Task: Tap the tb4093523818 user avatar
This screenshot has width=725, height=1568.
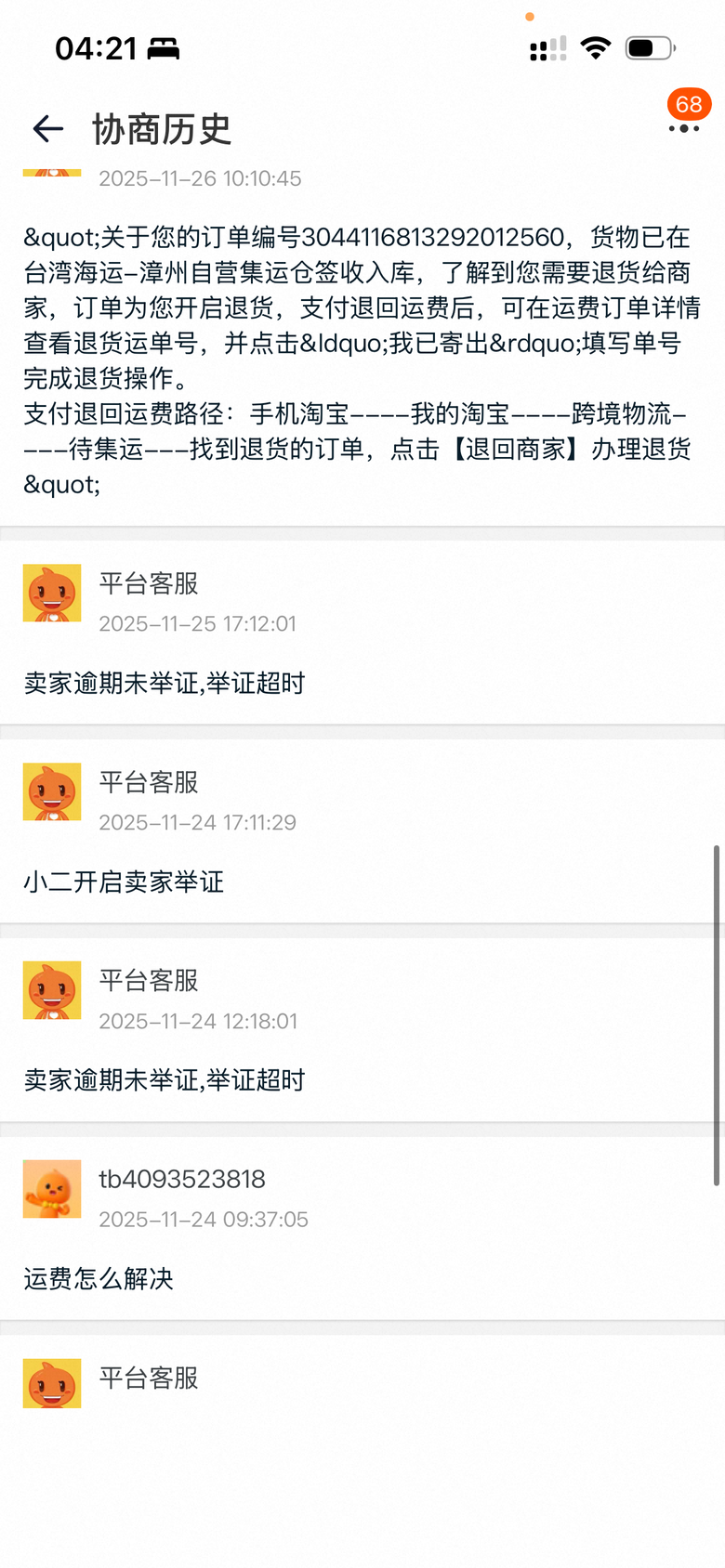Action: [x=52, y=1189]
